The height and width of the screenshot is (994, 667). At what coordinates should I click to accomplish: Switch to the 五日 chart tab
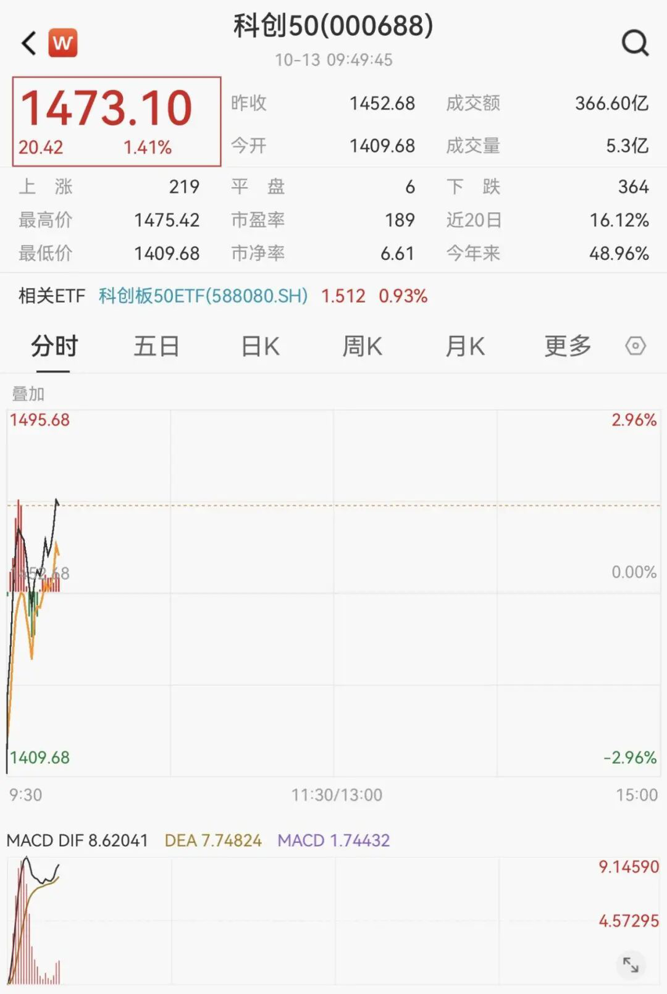click(x=157, y=346)
